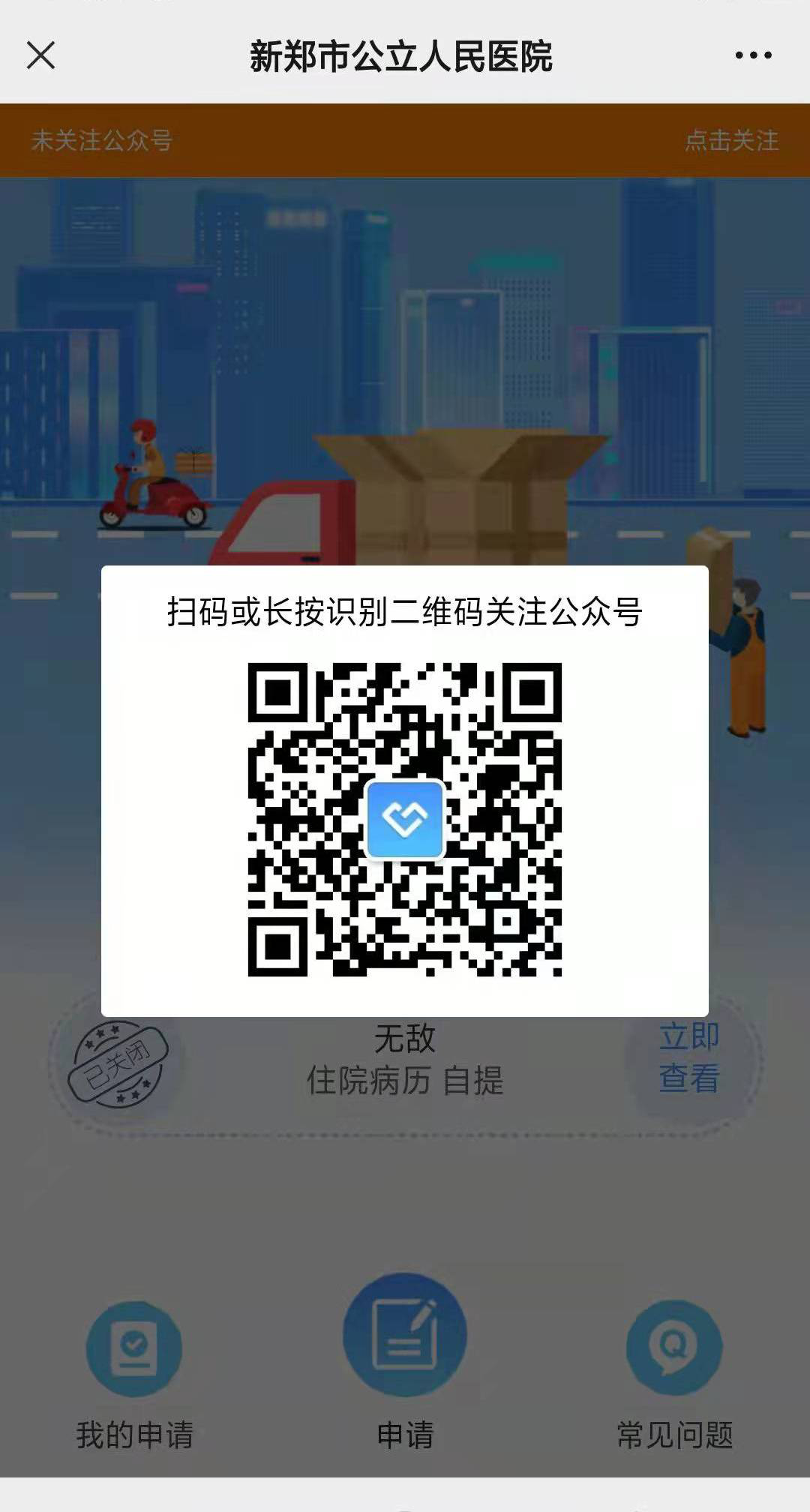
Task: Close the hospital webpage
Action: (x=40, y=55)
